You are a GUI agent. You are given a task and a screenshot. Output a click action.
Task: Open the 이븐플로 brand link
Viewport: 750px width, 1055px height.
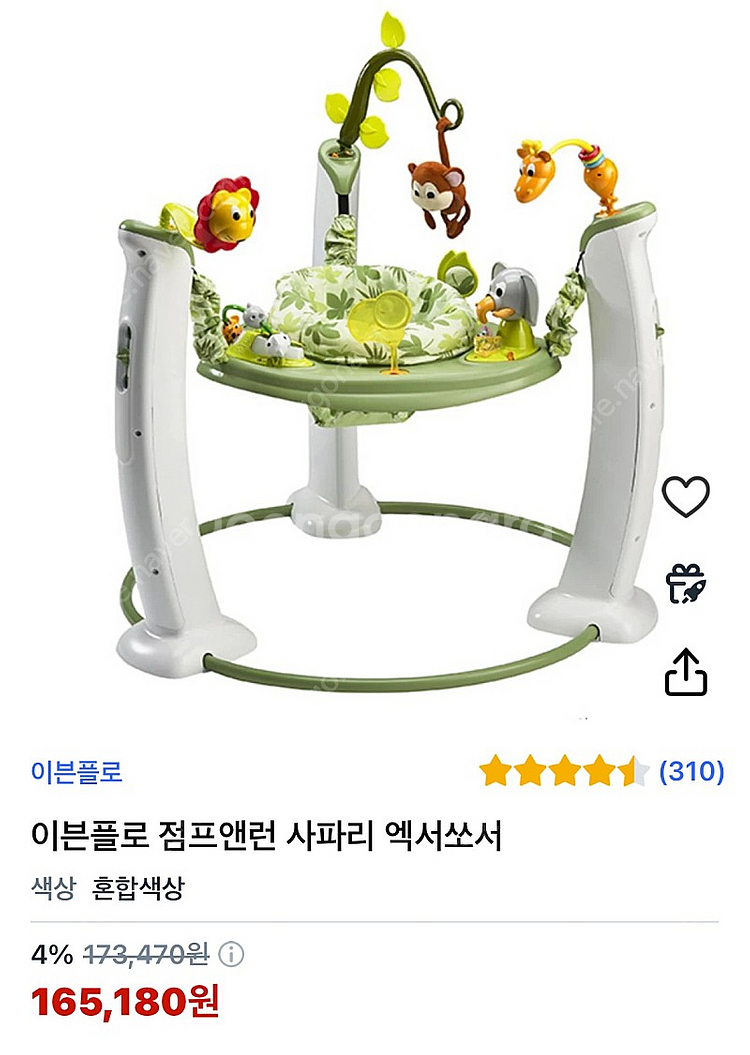76,772
